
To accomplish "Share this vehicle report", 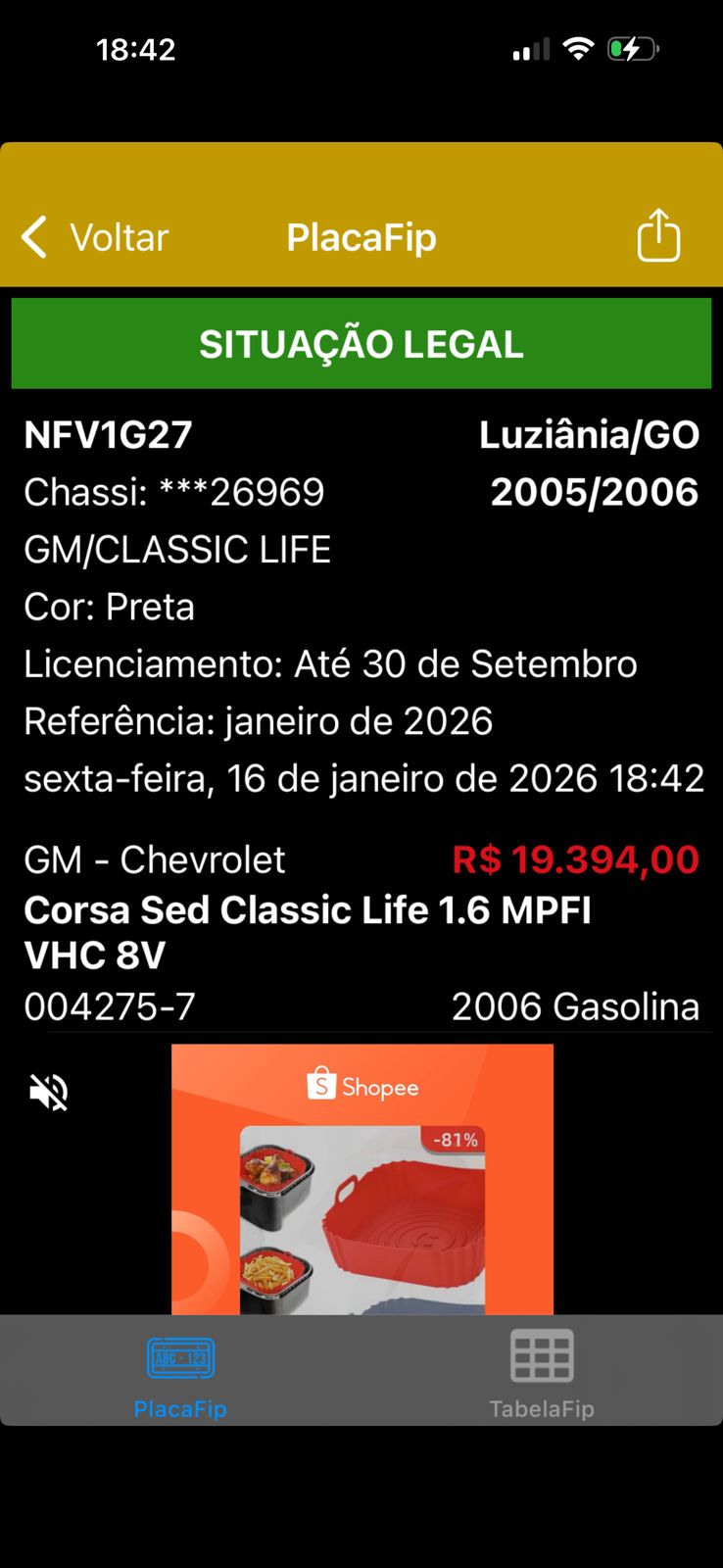I will pos(658,236).
